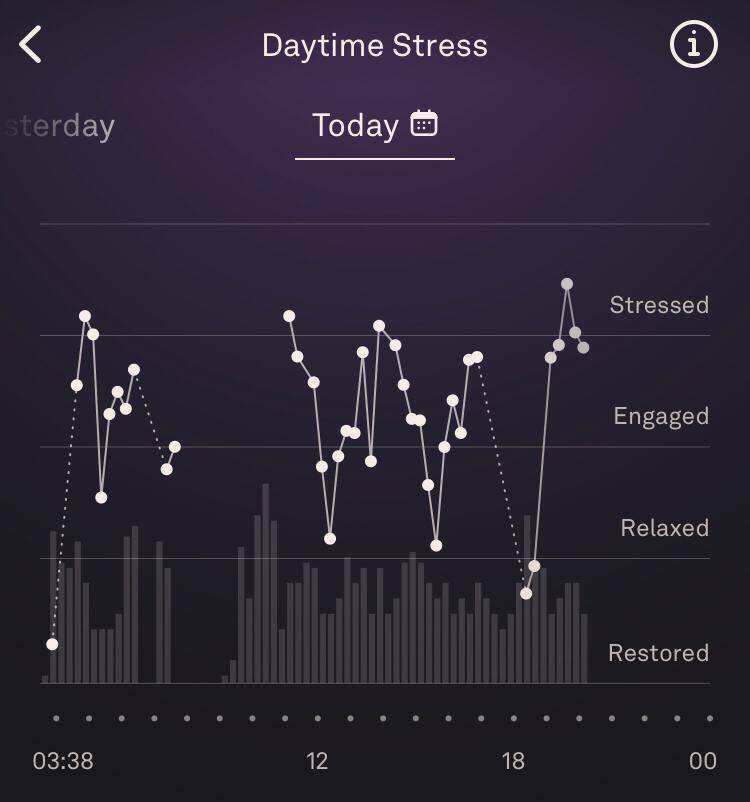Image resolution: width=750 pixels, height=802 pixels.
Task: Switch to the Yesterday tab
Action: coord(58,126)
